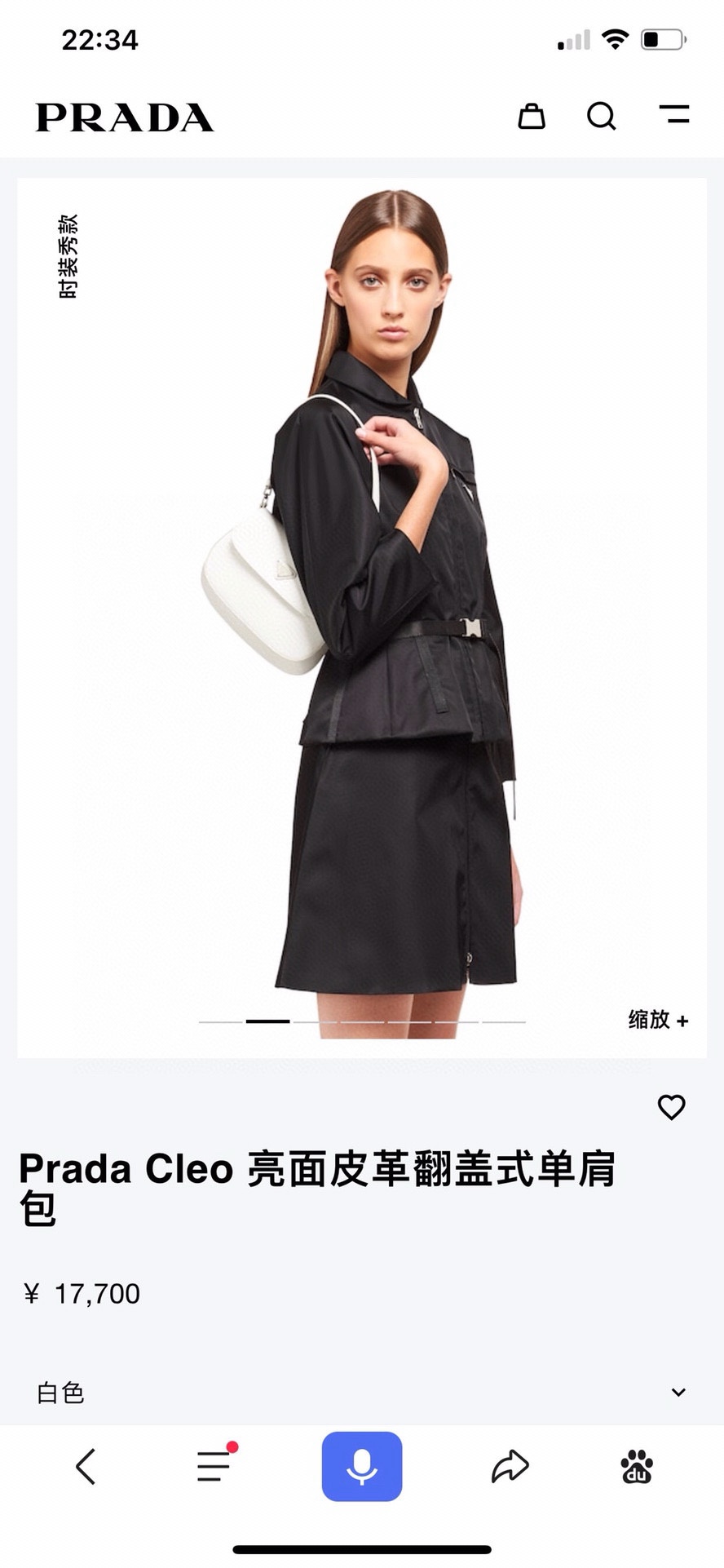Add Prada Cleo bag to wishlist
Viewport: 724px width, 1568px height.
pyautogui.click(x=671, y=1107)
